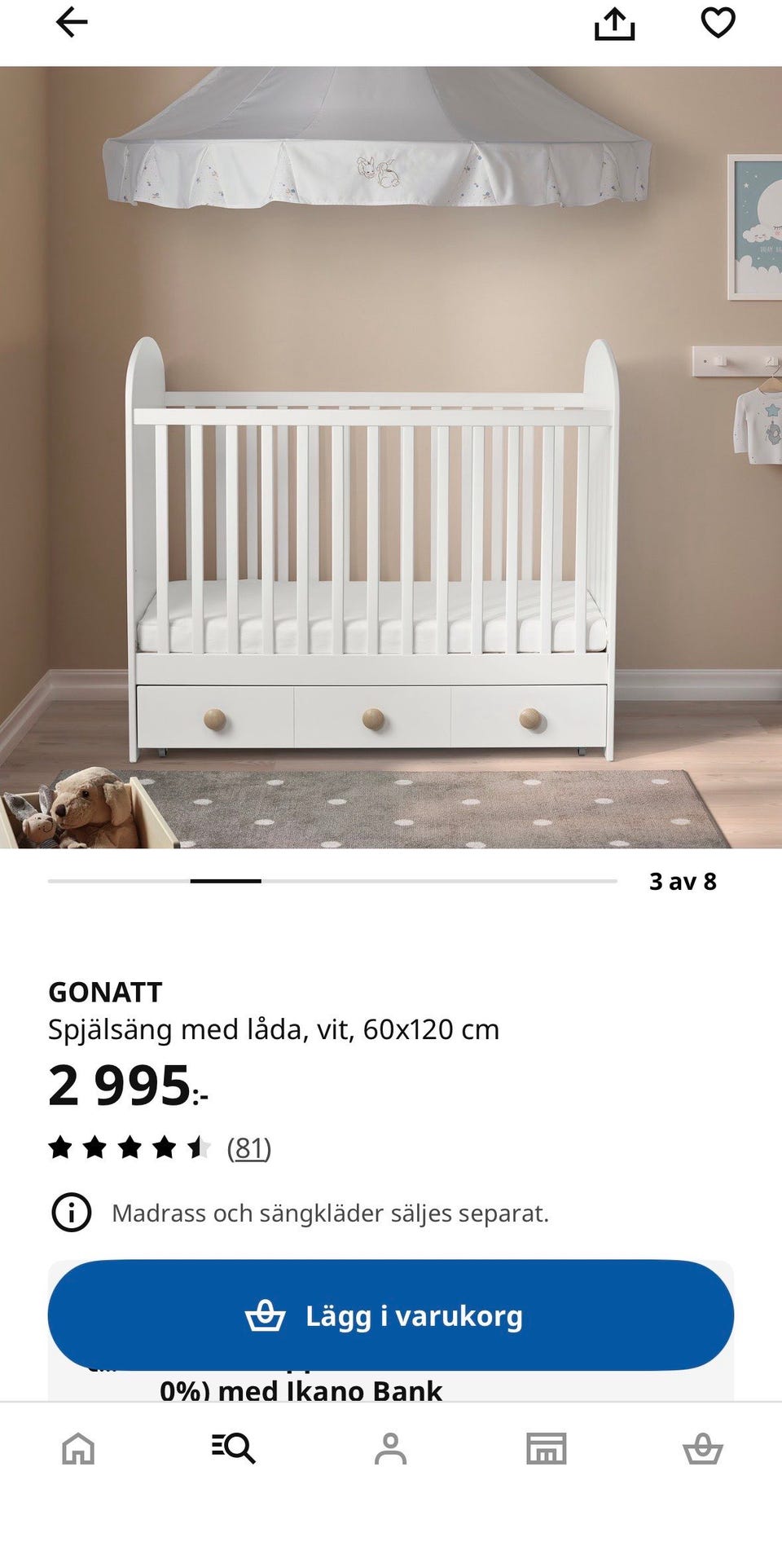Screen dimensions: 782x1568
Task: Tap Lägg i varukorg button
Action: pos(391,1315)
